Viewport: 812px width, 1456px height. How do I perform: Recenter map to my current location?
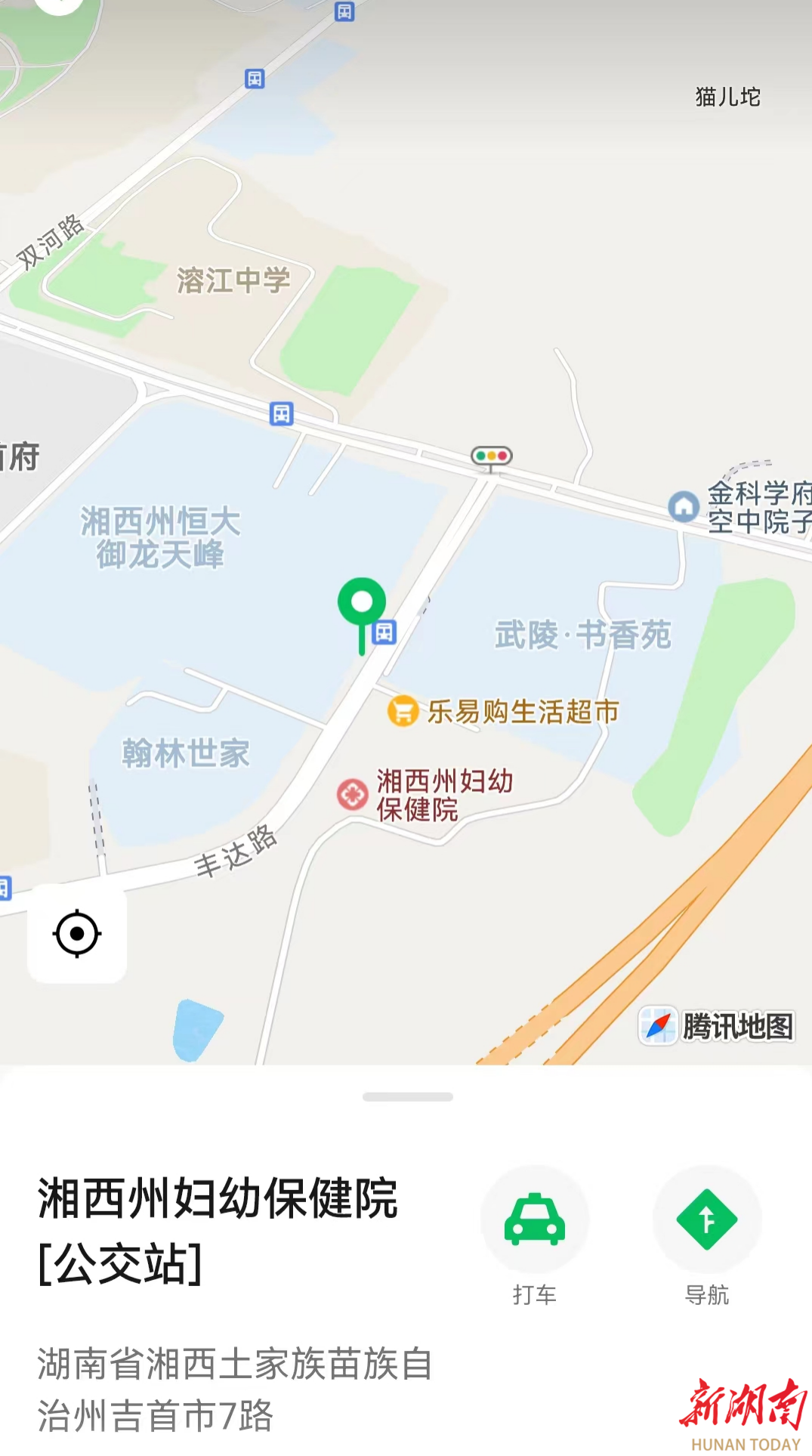coord(77,934)
